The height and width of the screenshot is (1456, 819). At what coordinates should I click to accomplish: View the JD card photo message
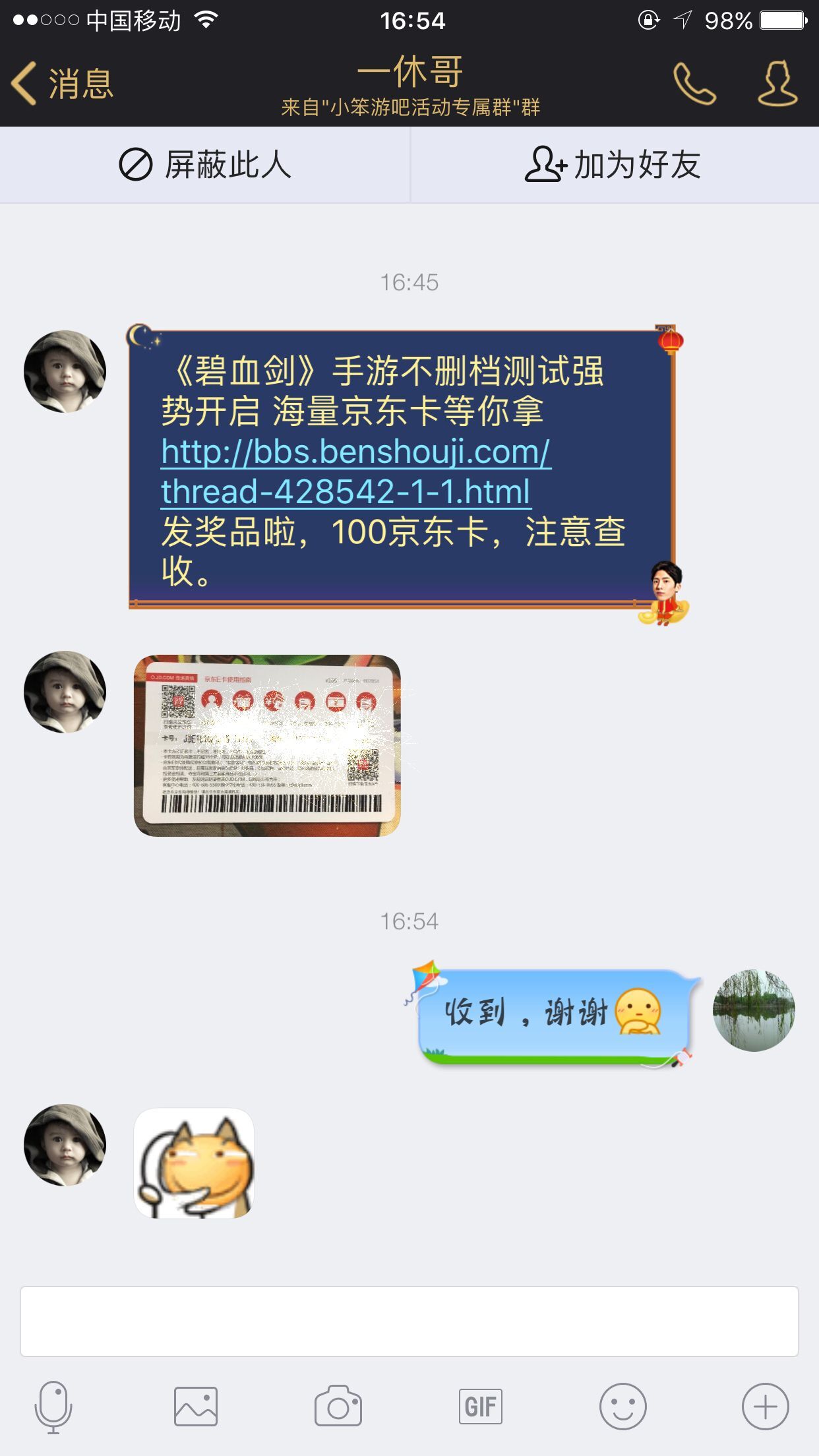coord(267,745)
